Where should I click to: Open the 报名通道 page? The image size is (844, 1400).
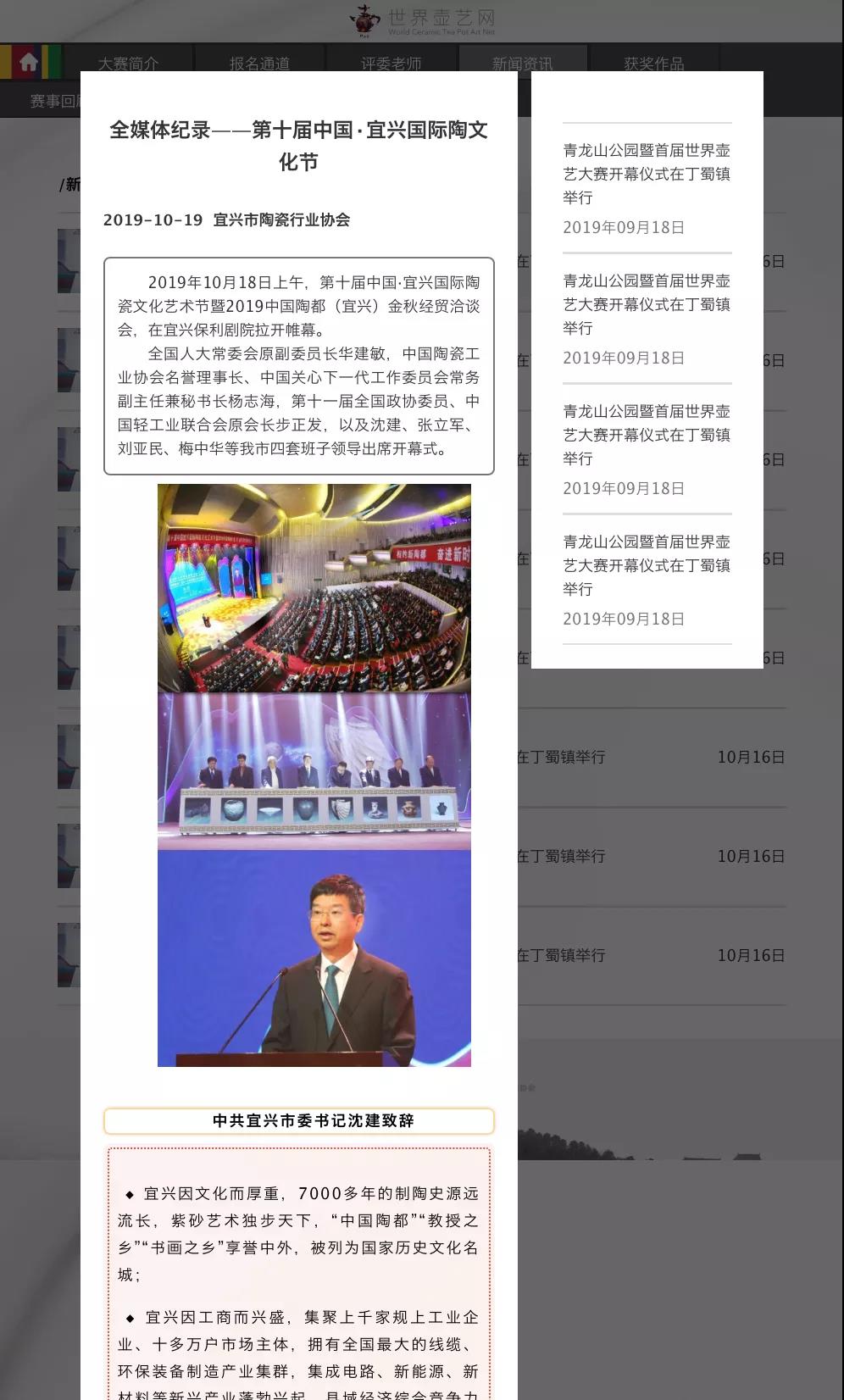click(259, 64)
